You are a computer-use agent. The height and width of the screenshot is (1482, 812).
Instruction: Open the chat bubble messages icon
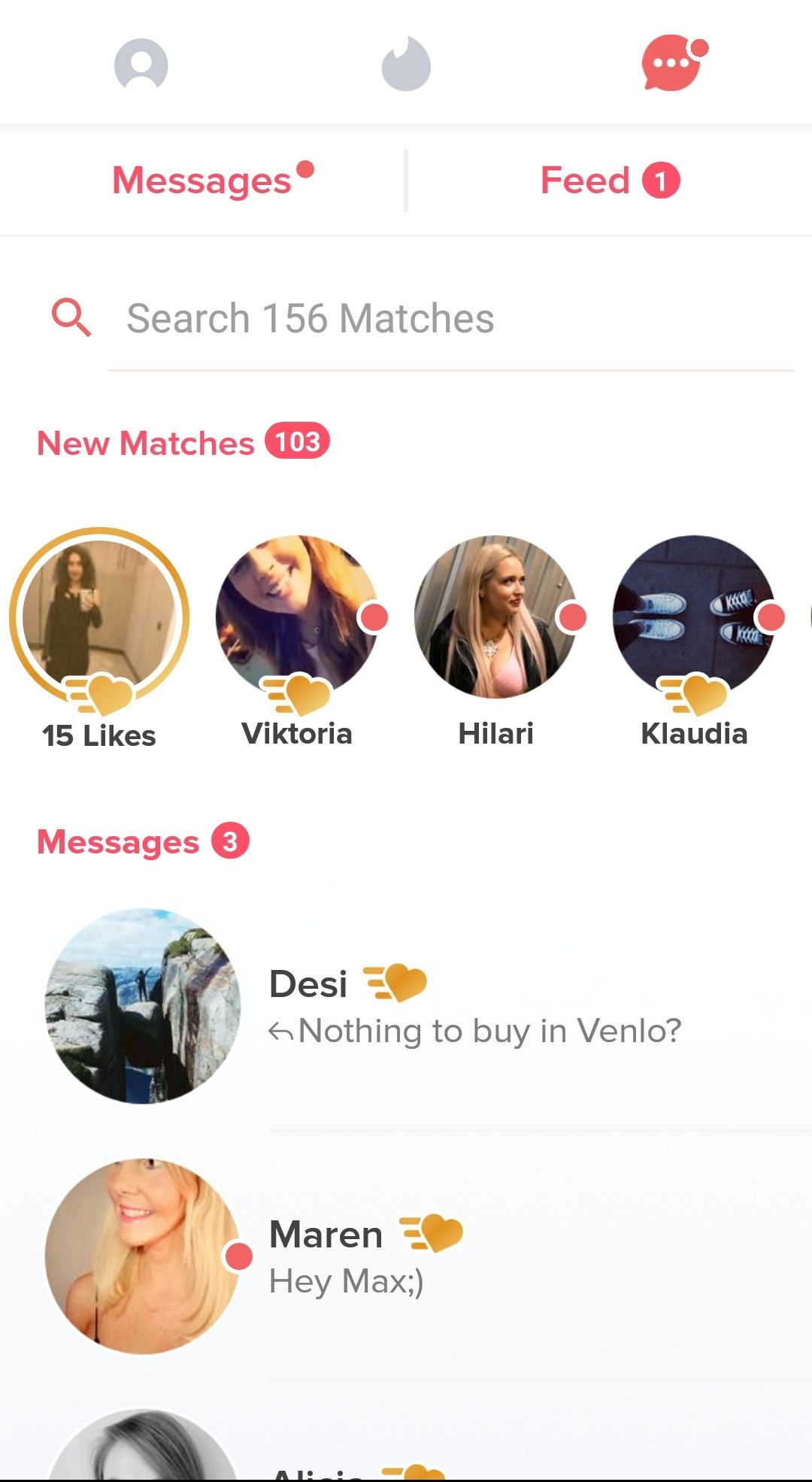pos(671,64)
